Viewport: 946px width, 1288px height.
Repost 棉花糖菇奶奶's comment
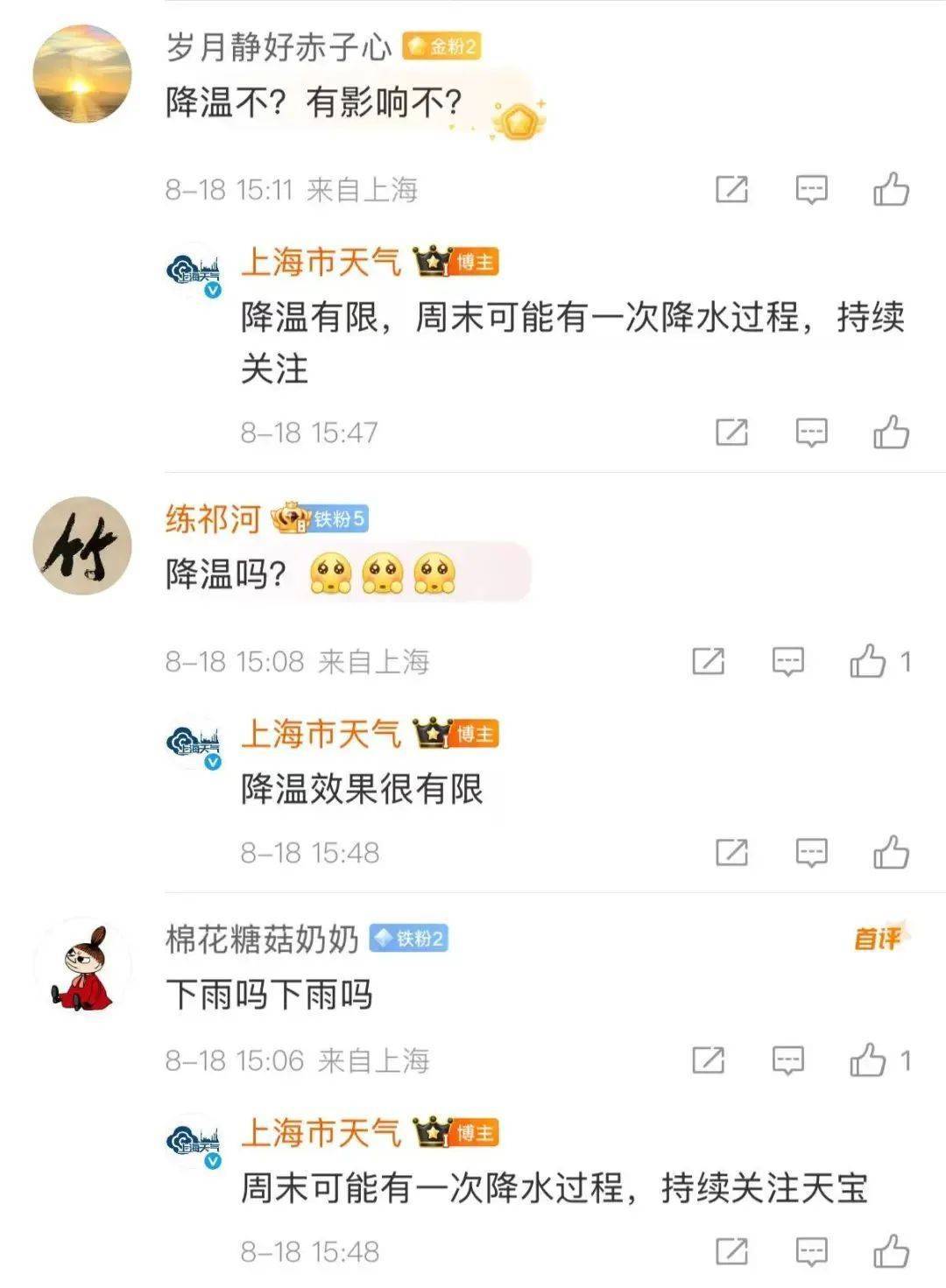tap(708, 1061)
